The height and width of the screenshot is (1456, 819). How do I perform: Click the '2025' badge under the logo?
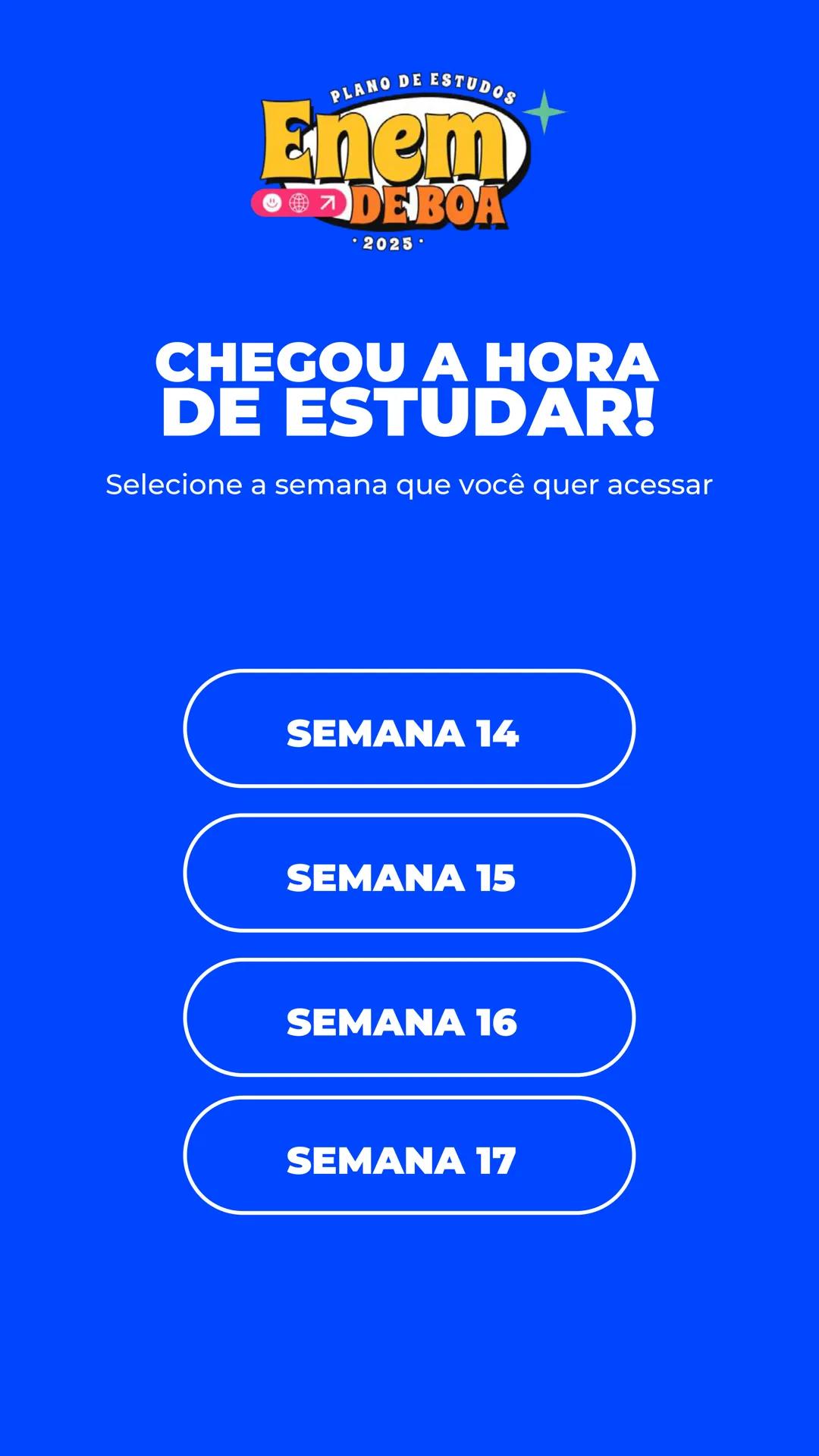click(388, 241)
